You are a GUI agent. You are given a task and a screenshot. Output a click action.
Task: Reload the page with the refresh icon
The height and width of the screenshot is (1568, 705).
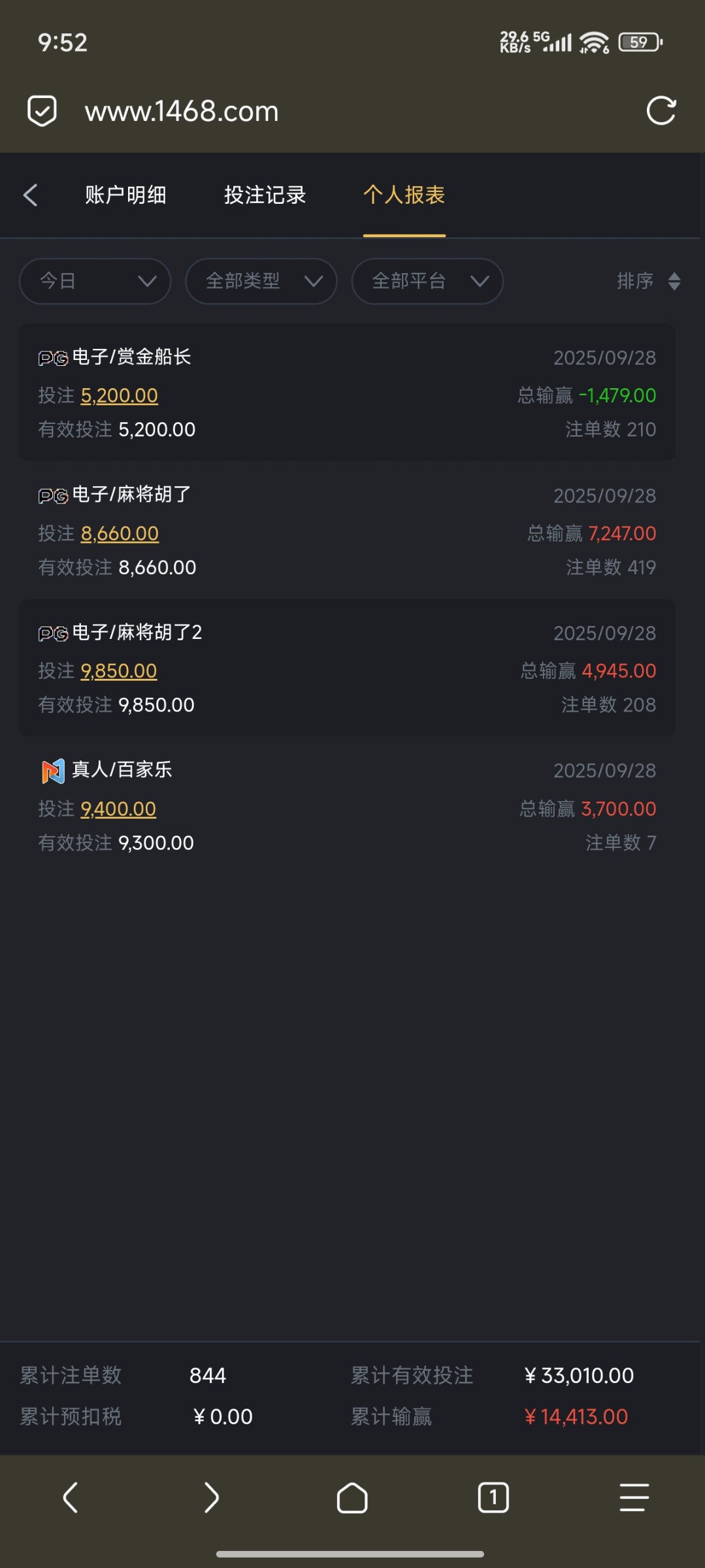coord(661,110)
